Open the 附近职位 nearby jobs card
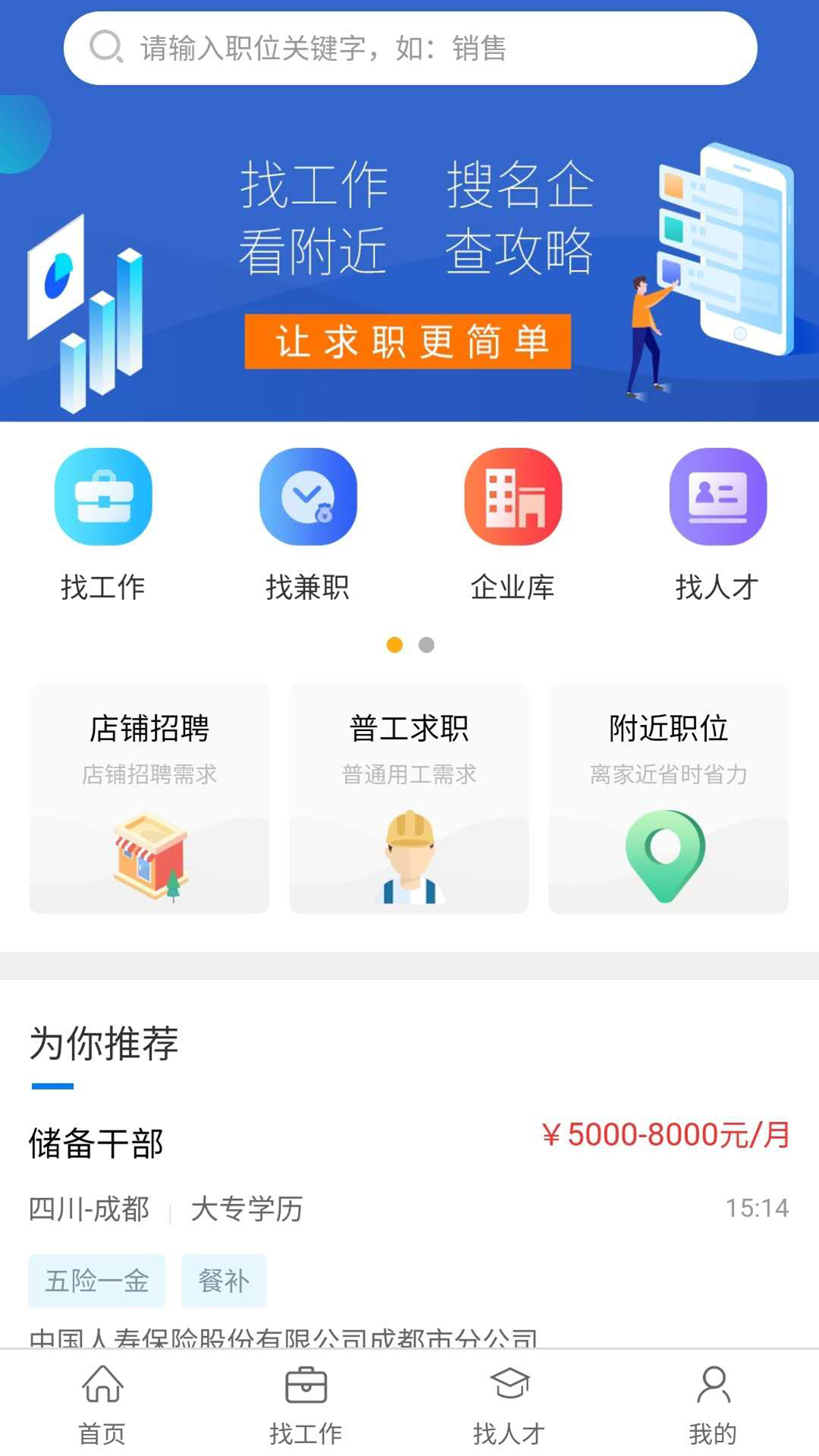The height and width of the screenshot is (1456, 819). coord(668,798)
